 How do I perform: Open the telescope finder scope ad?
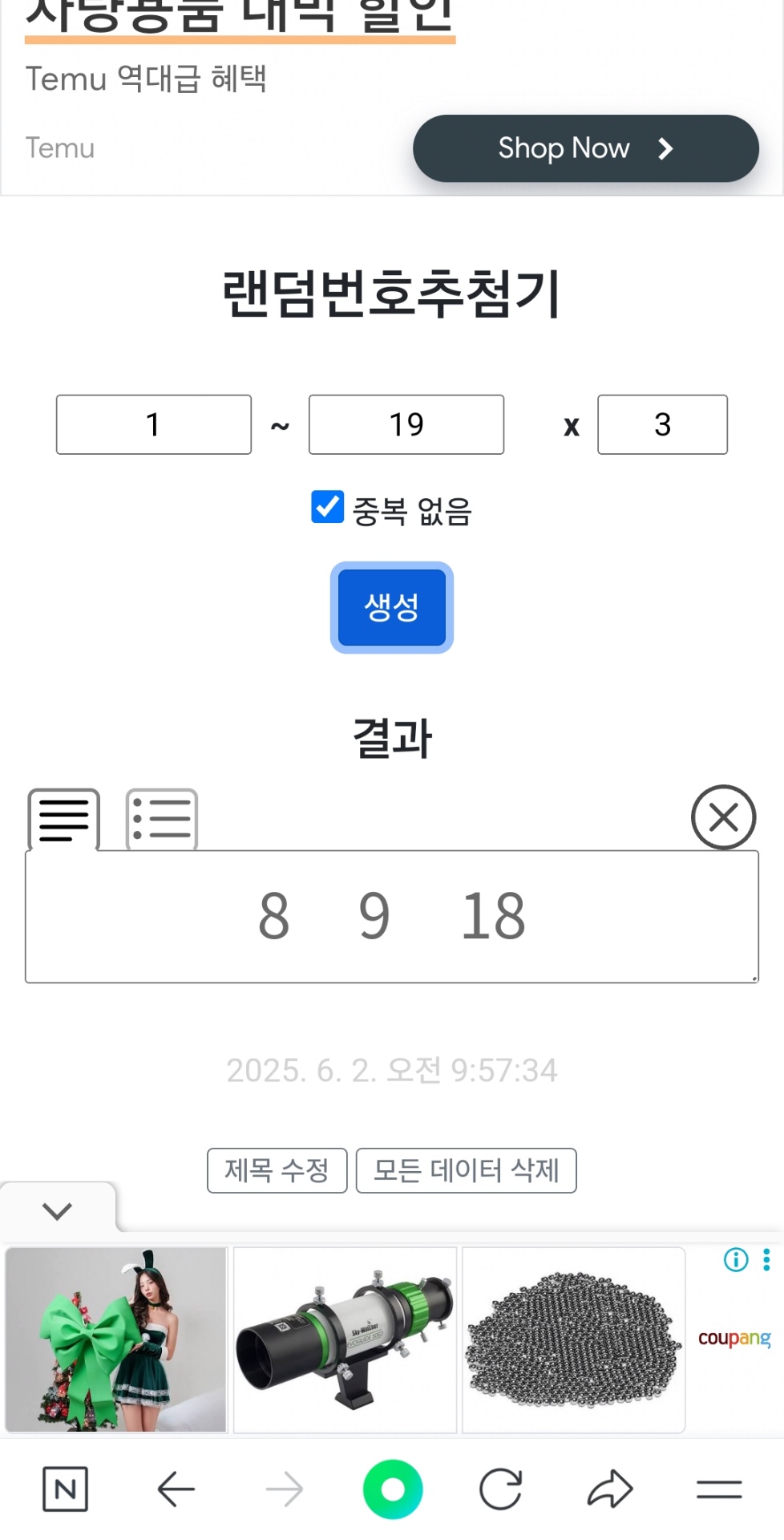[x=345, y=1339]
